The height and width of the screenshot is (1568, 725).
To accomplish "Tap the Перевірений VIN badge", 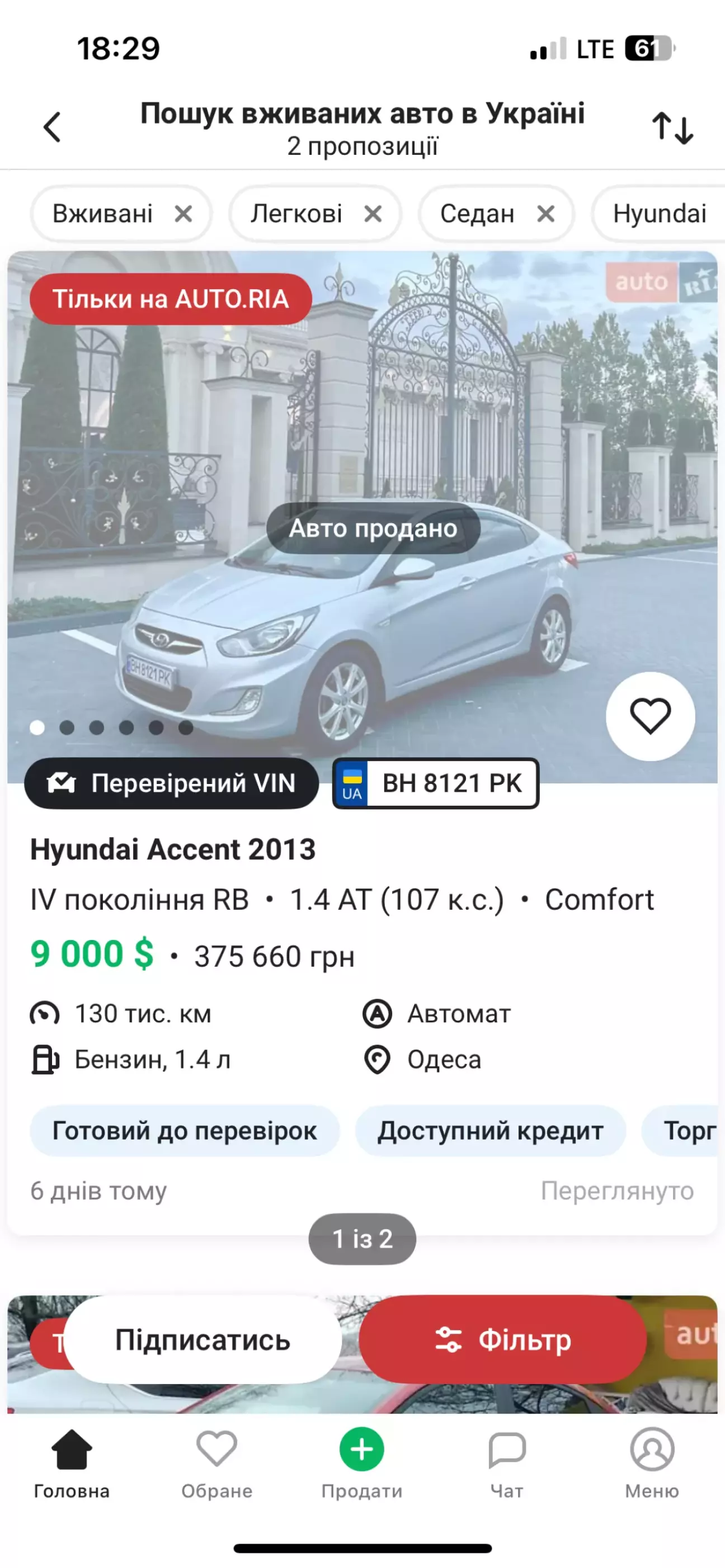I will (172, 783).
